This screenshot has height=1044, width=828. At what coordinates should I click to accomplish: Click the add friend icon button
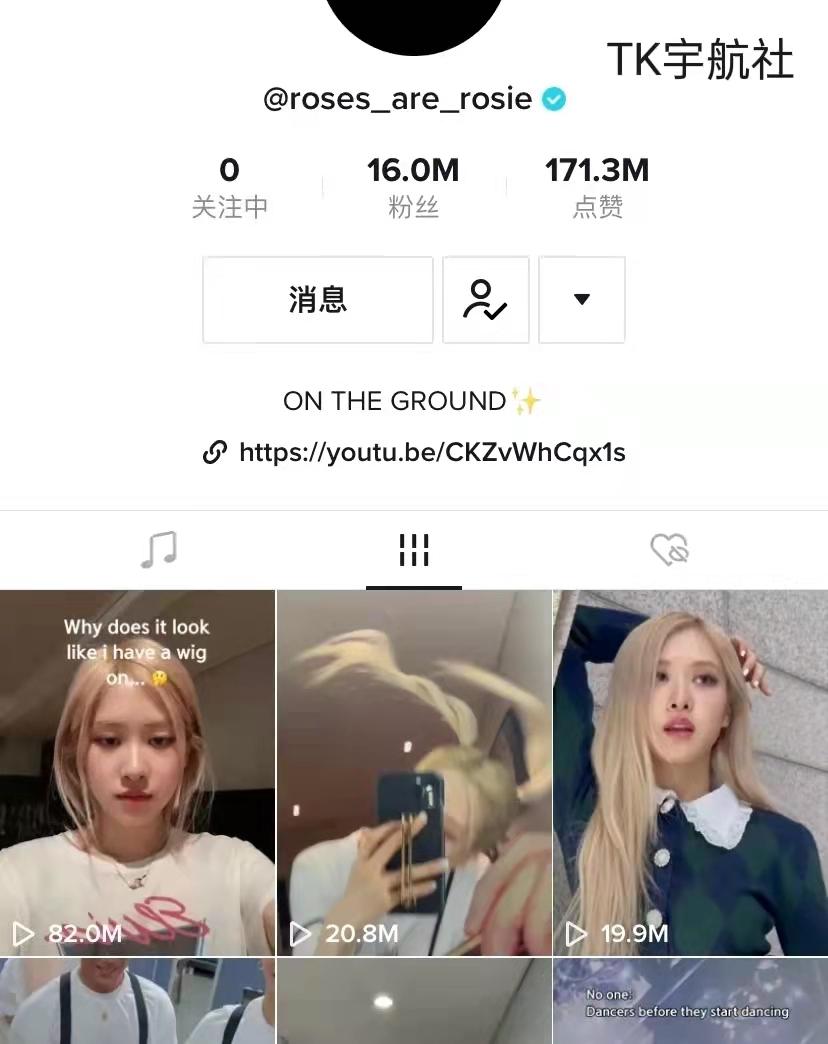pos(485,299)
